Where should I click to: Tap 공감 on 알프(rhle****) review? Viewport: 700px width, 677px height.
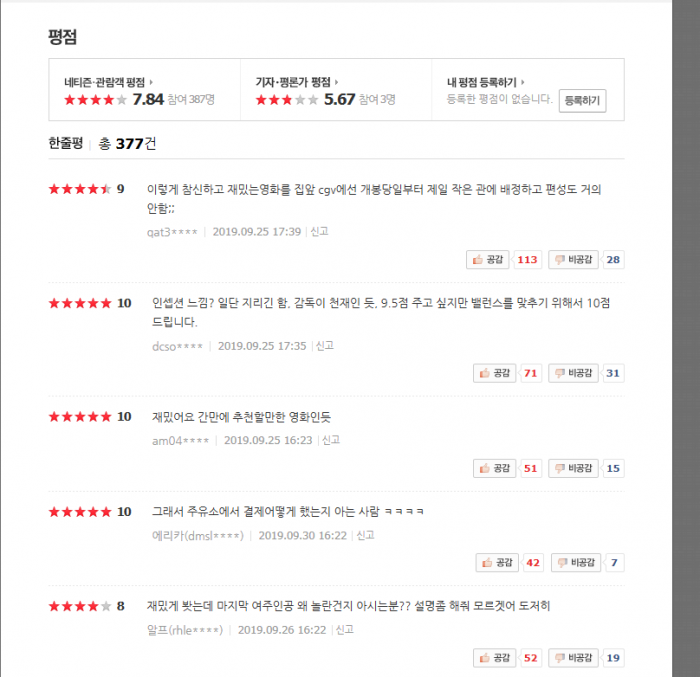click(x=494, y=658)
